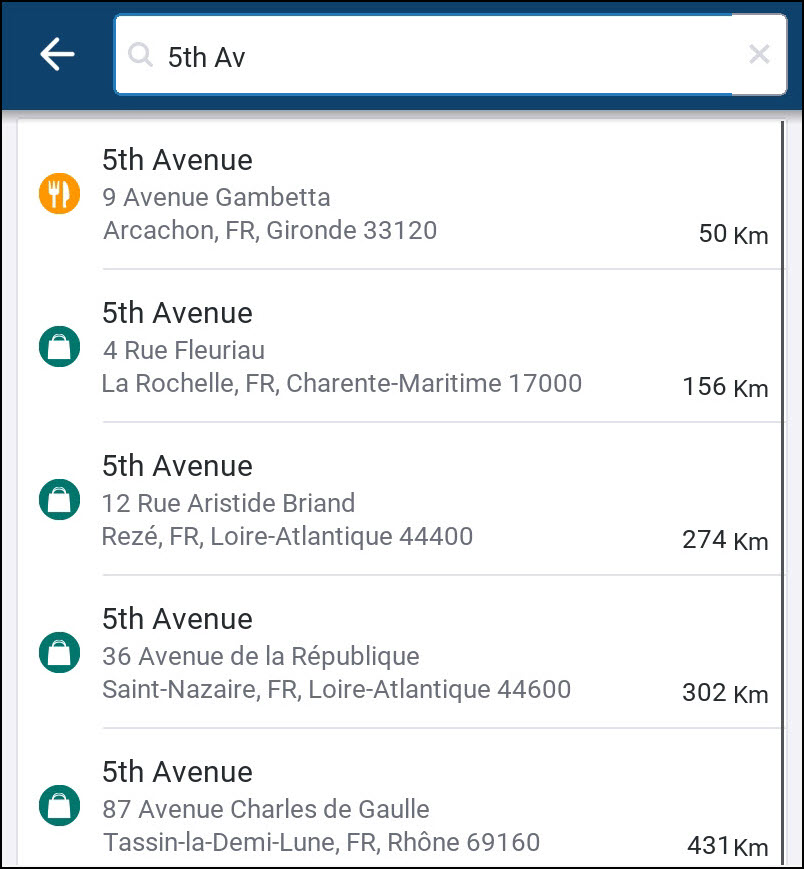The image size is (804, 869).
Task: Open 5th Avenue result in Saint-Nazaire
Action: pos(400,654)
